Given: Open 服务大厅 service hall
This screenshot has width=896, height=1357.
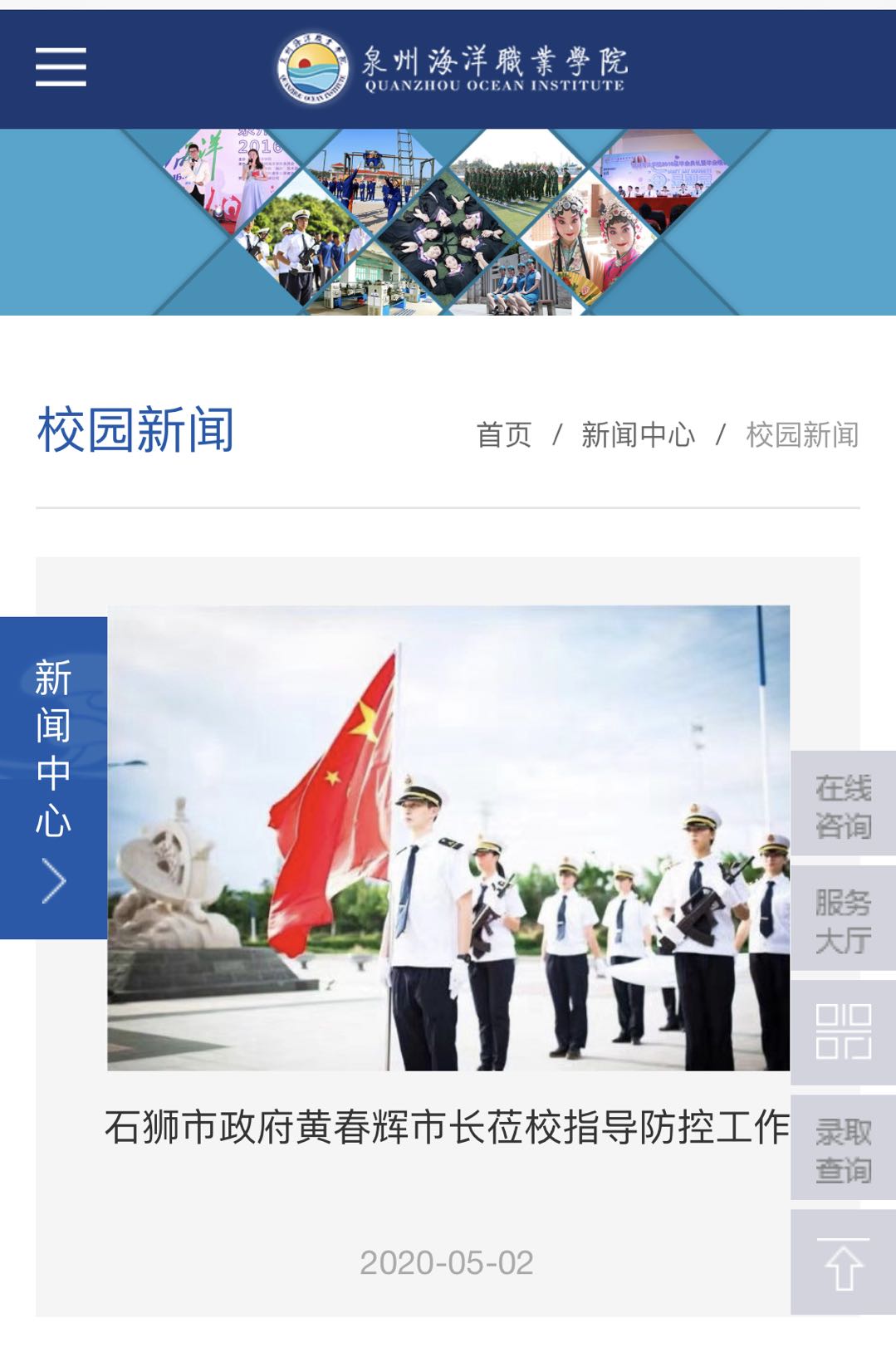Looking at the screenshot, I should pyautogui.click(x=843, y=919).
